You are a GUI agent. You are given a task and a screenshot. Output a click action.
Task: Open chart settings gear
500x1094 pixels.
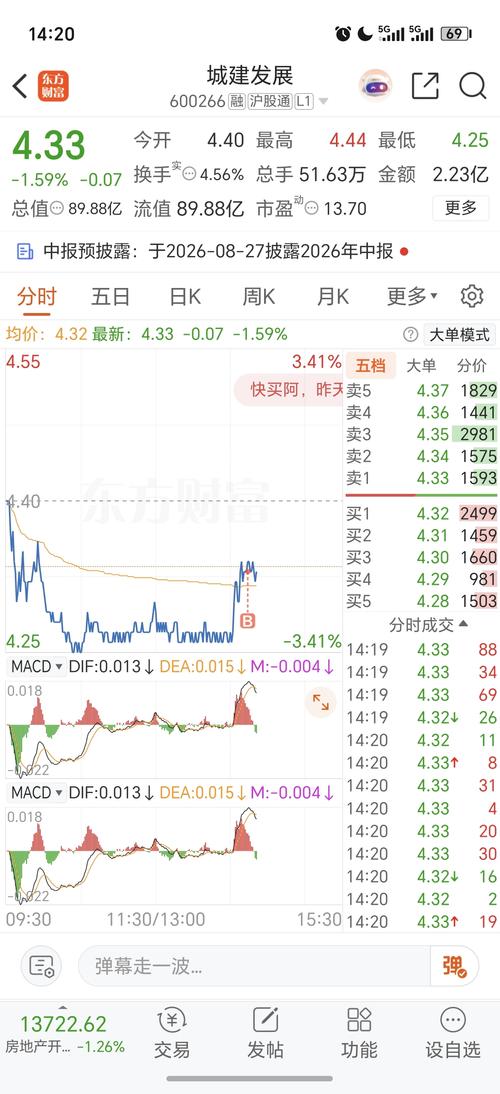coord(472,297)
